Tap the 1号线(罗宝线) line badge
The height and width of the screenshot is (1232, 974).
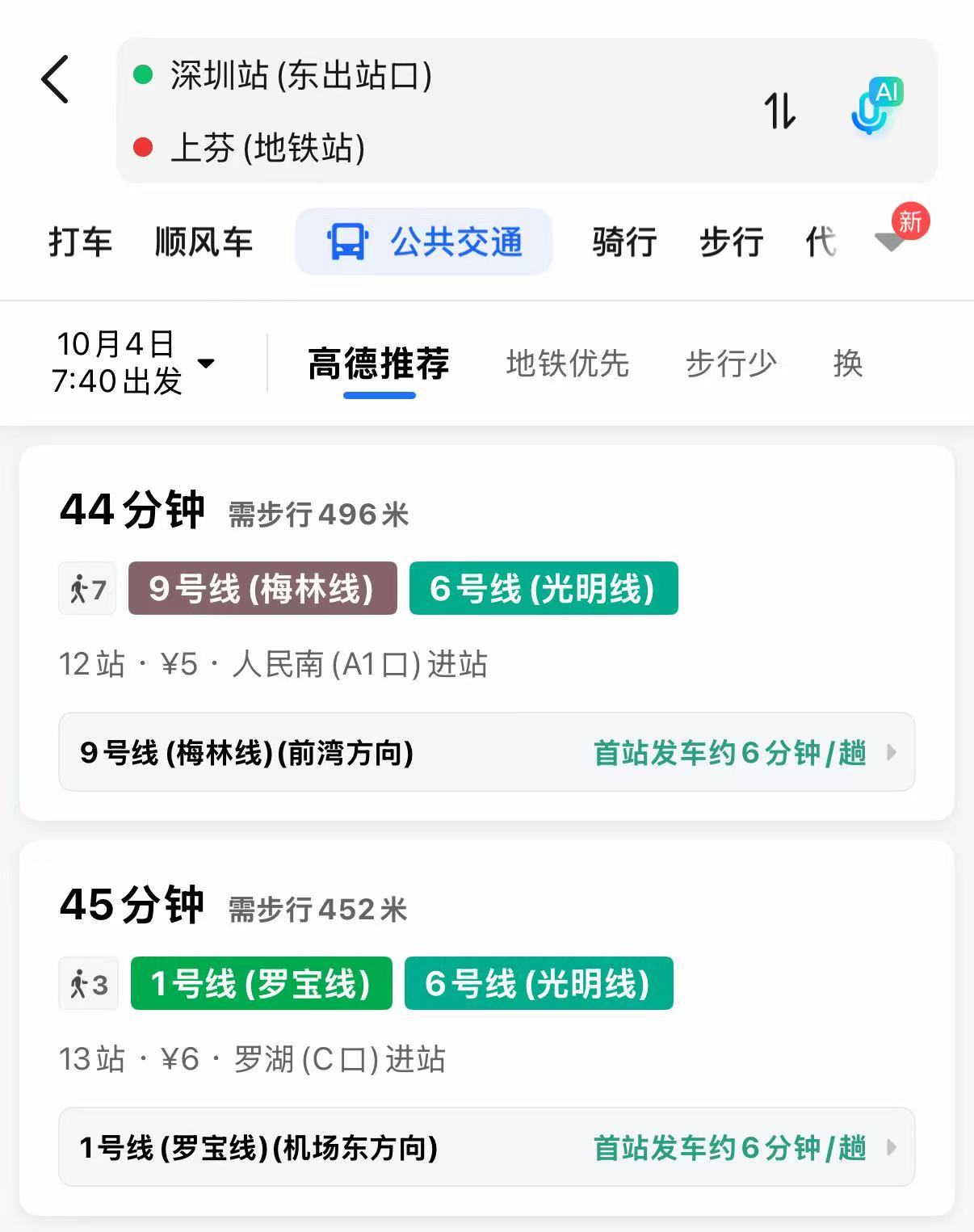[261, 983]
